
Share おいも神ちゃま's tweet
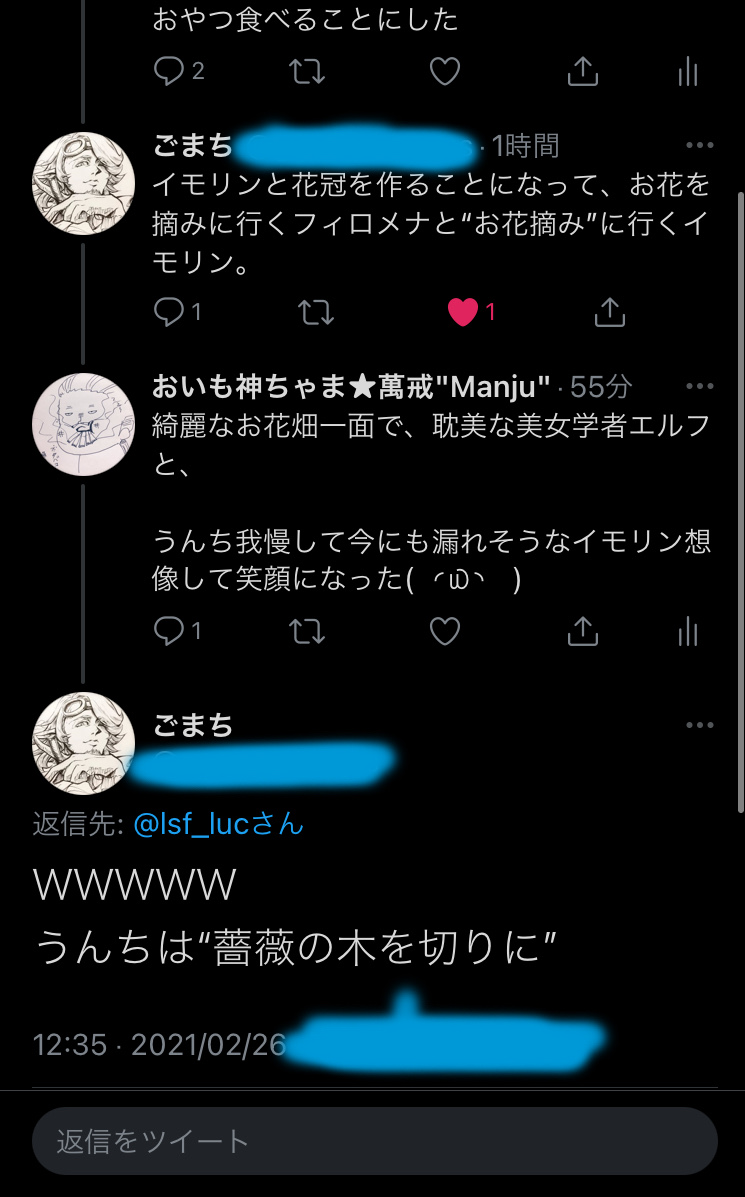(x=582, y=632)
